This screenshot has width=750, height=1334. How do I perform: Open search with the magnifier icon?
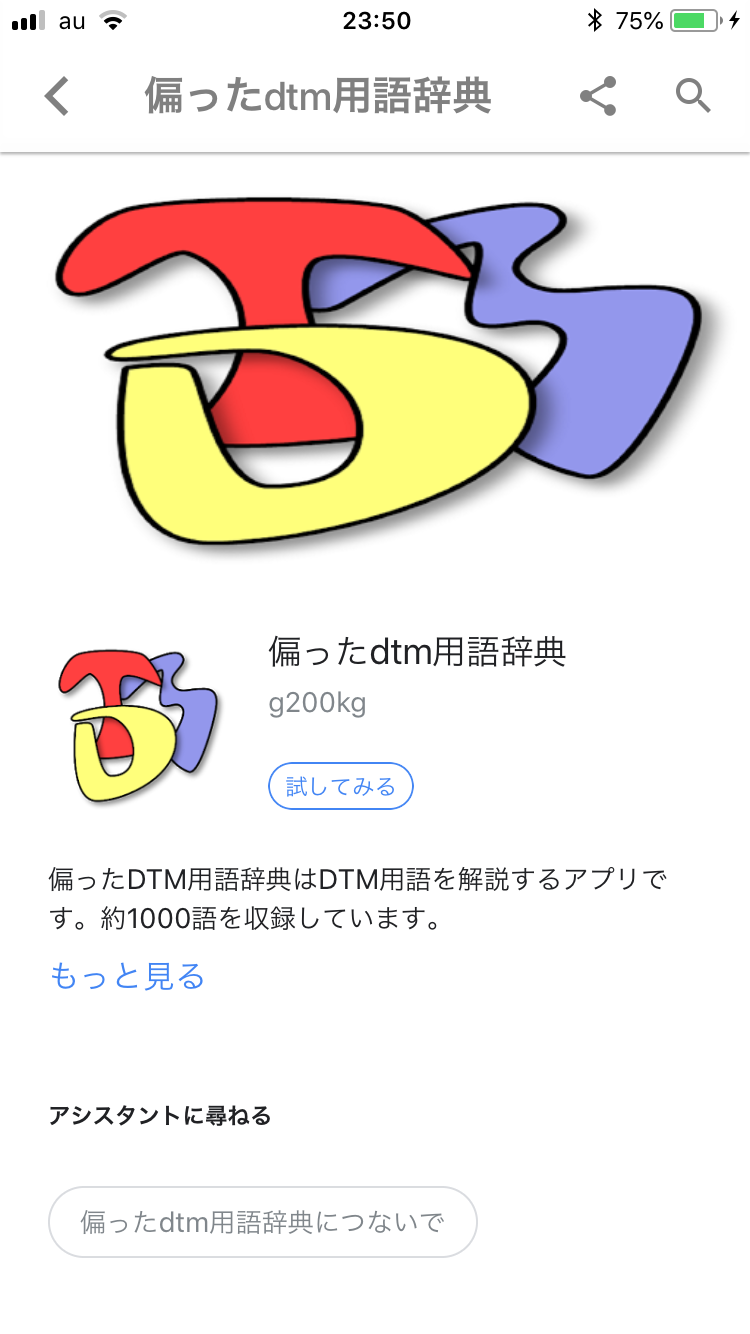[692, 97]
